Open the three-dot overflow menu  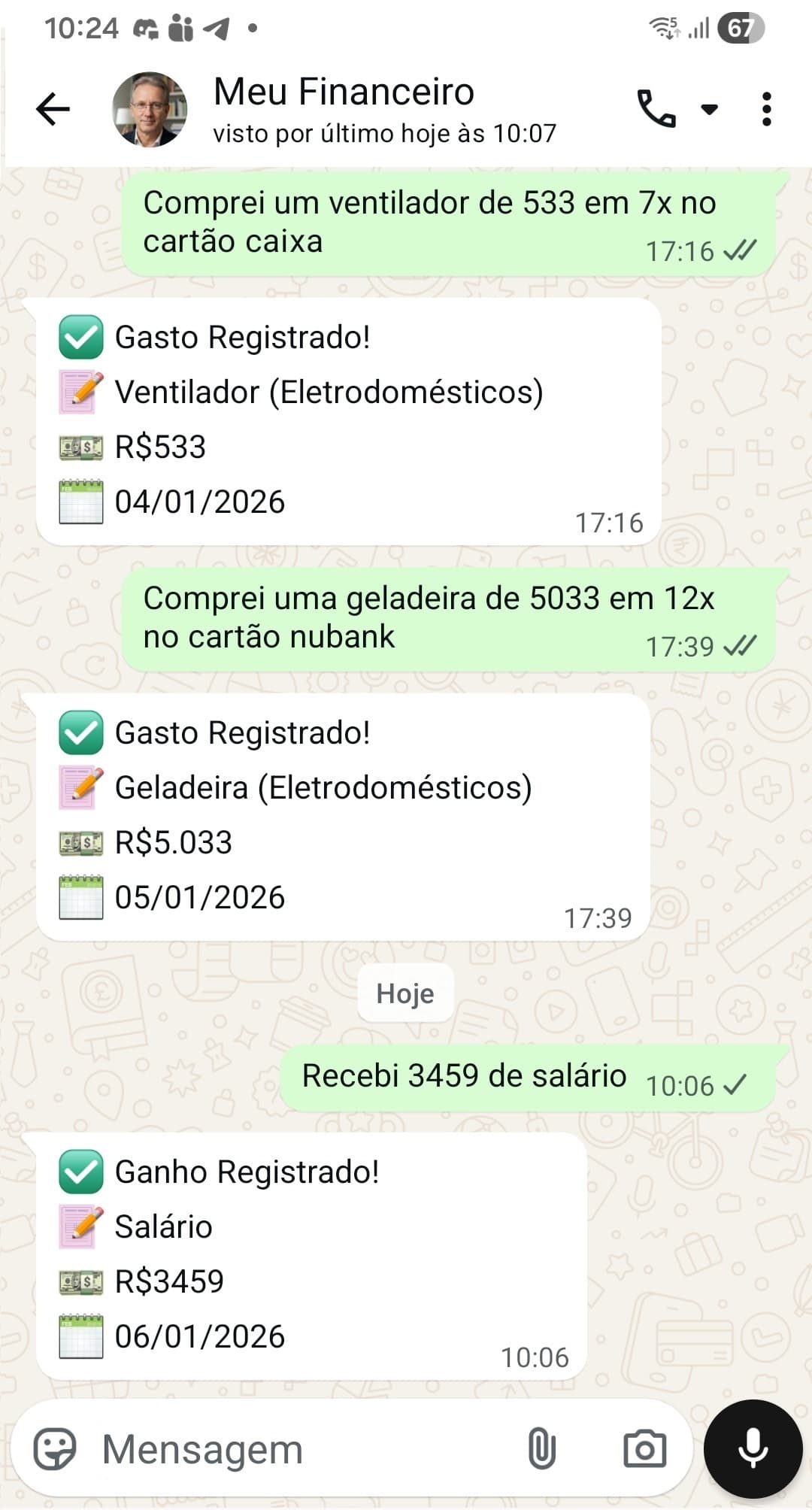[765, 110]
